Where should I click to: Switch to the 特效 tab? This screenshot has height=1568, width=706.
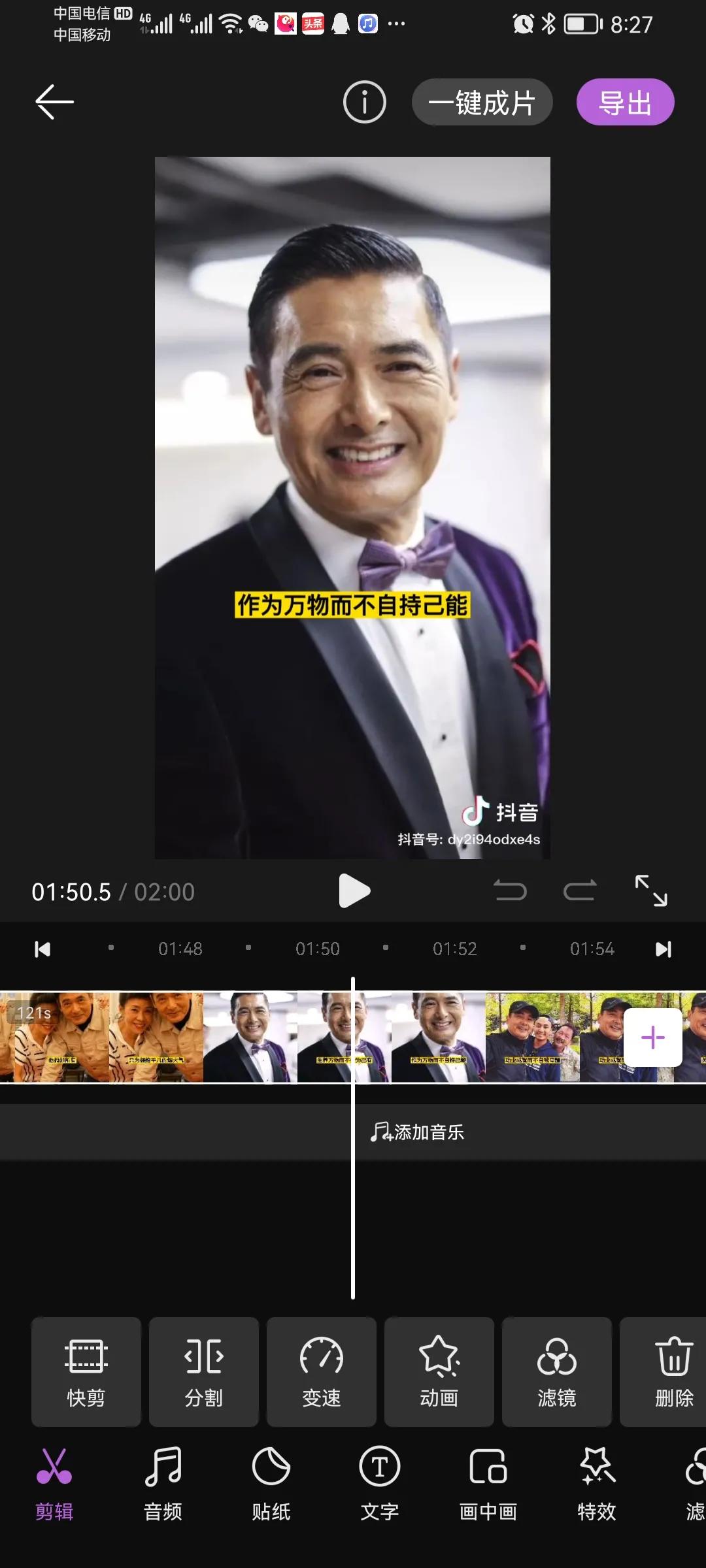point(597,1484)
